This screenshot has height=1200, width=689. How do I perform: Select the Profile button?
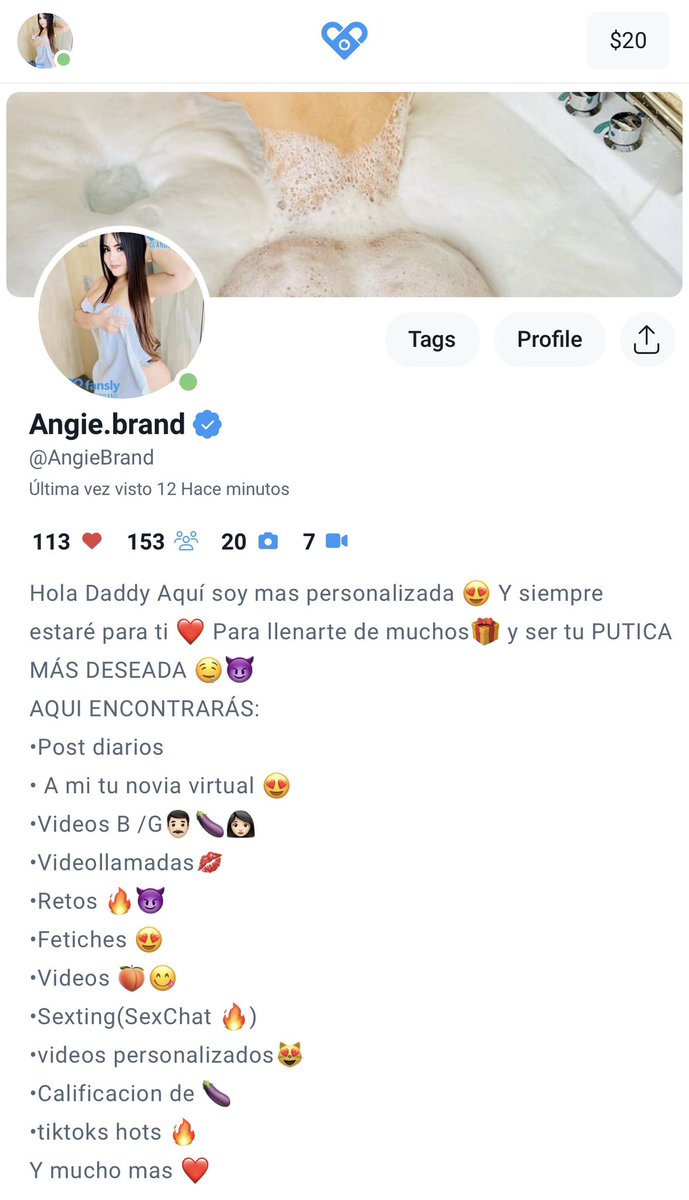pos(549,339)
